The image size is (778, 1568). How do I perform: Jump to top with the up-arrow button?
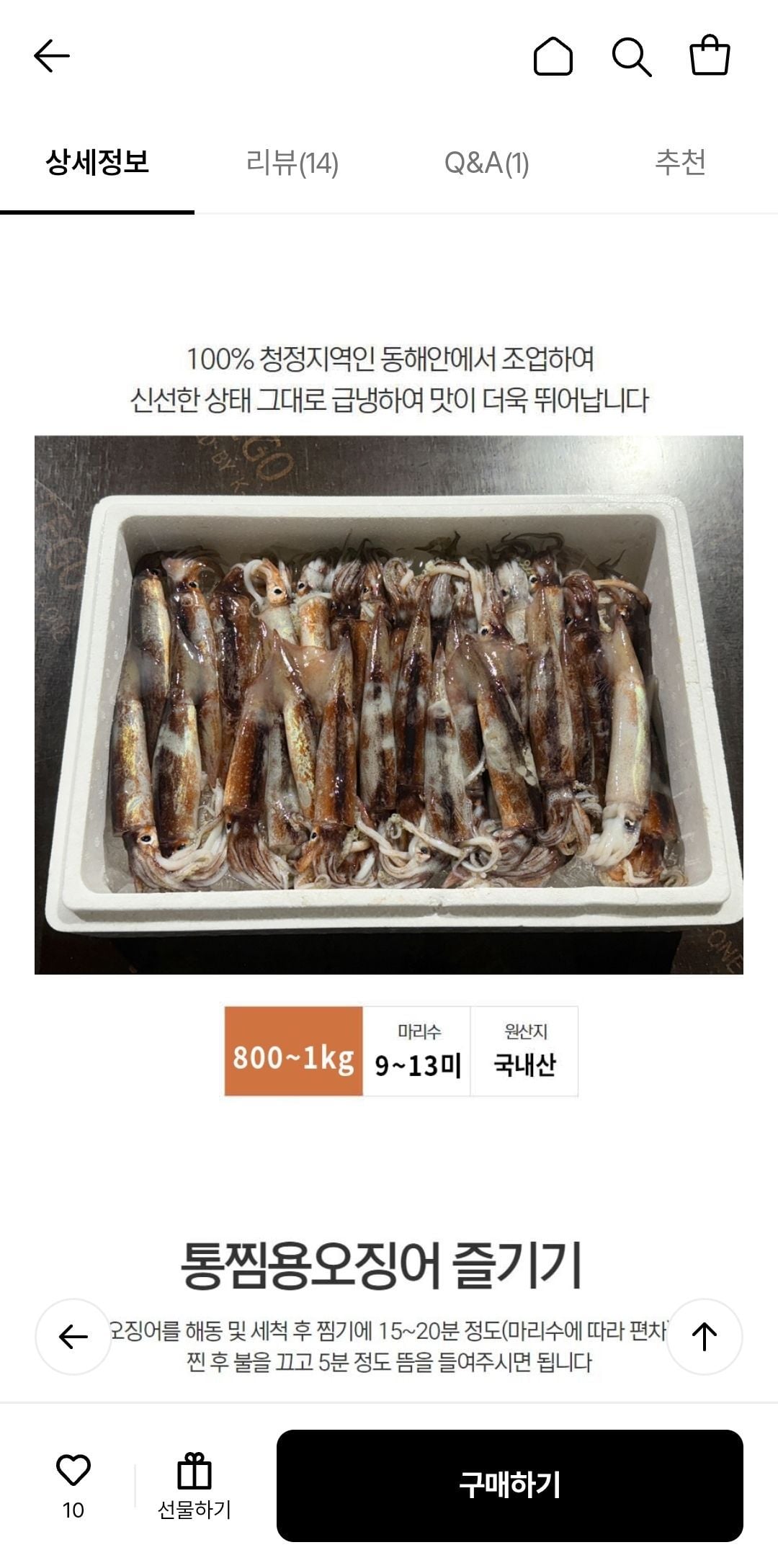coord(704,1336)
